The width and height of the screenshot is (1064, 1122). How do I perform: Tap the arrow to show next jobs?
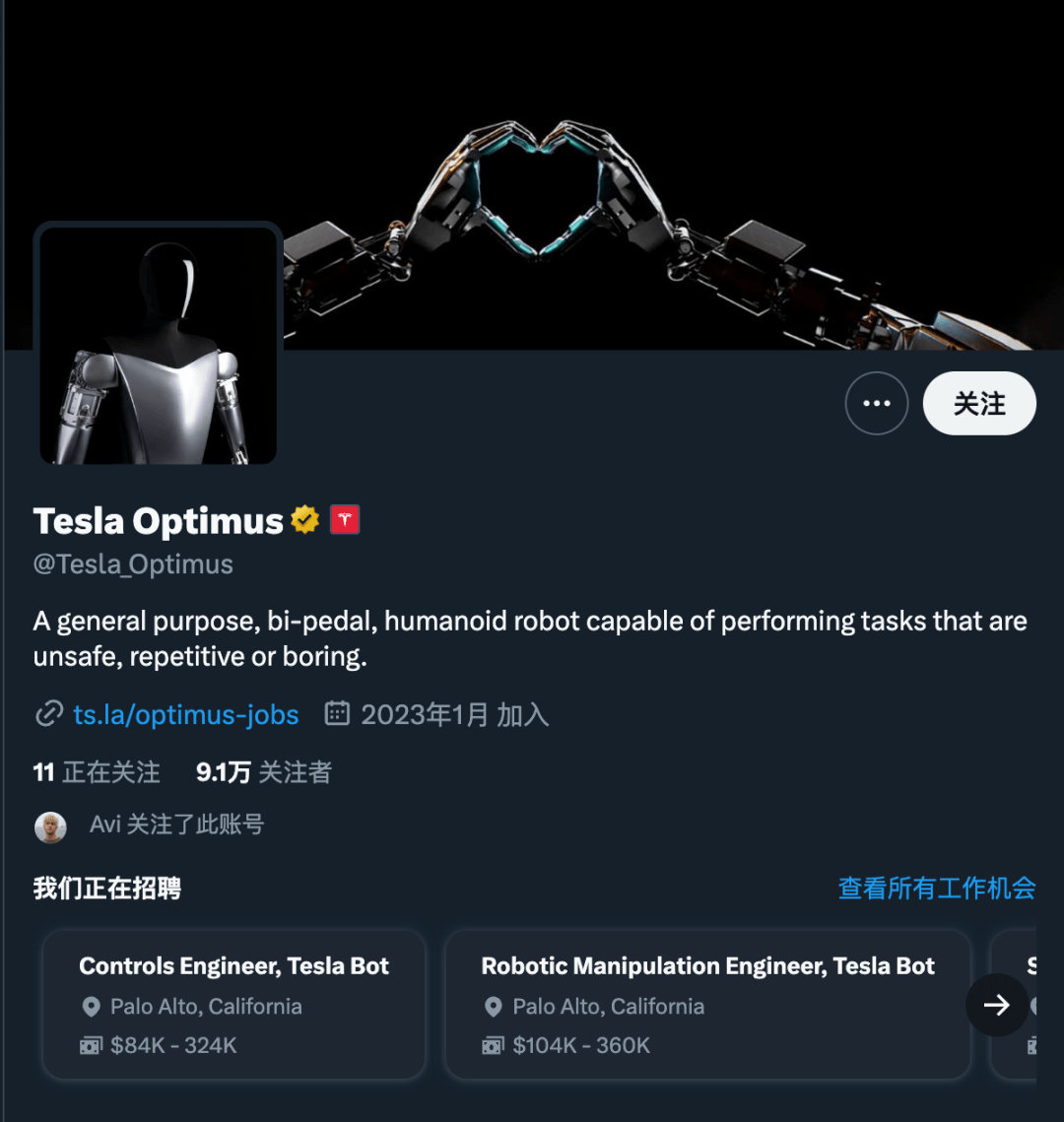(997, 1004)
